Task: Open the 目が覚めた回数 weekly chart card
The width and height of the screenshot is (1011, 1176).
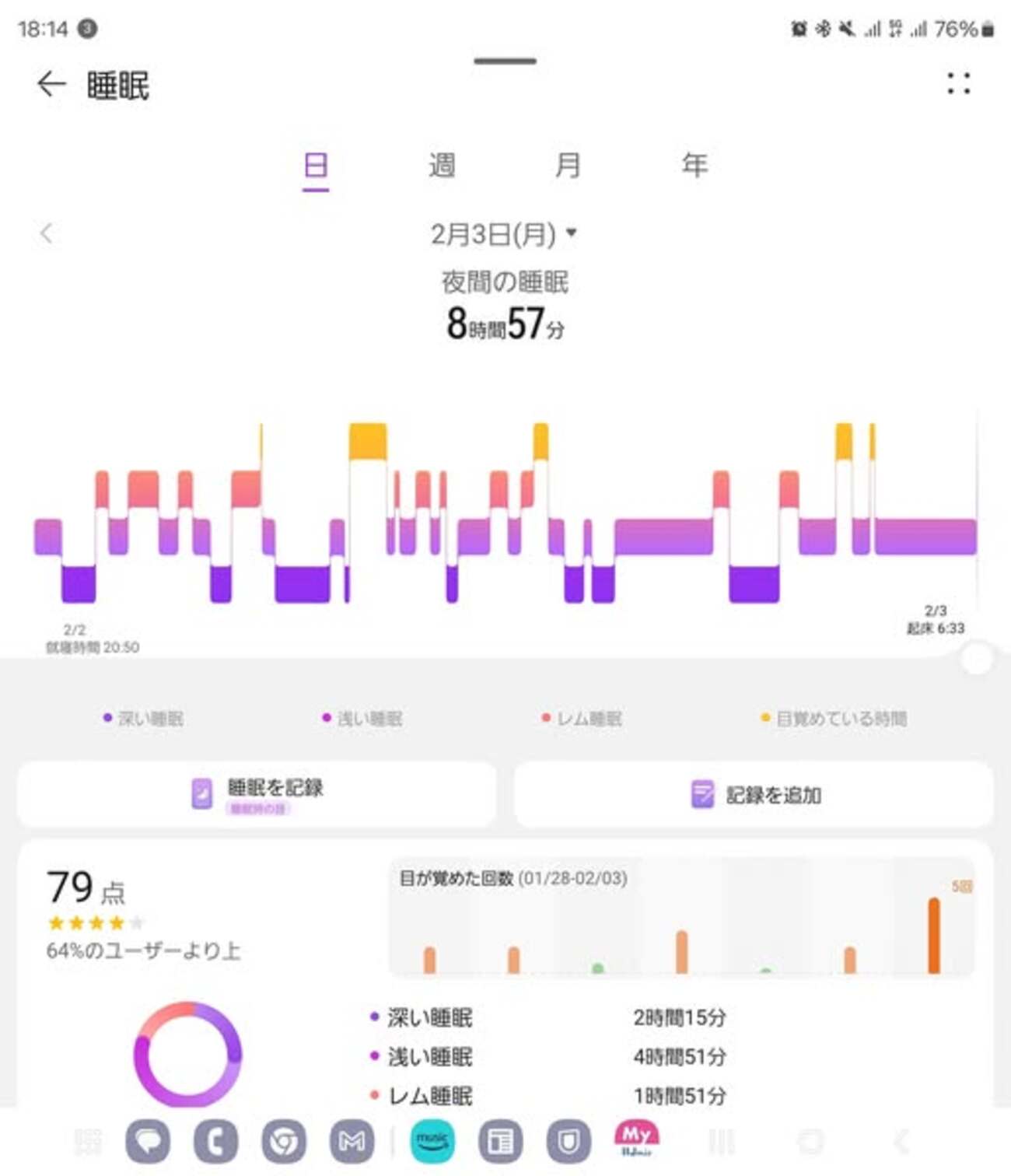Action: click(x=680, y=916)
